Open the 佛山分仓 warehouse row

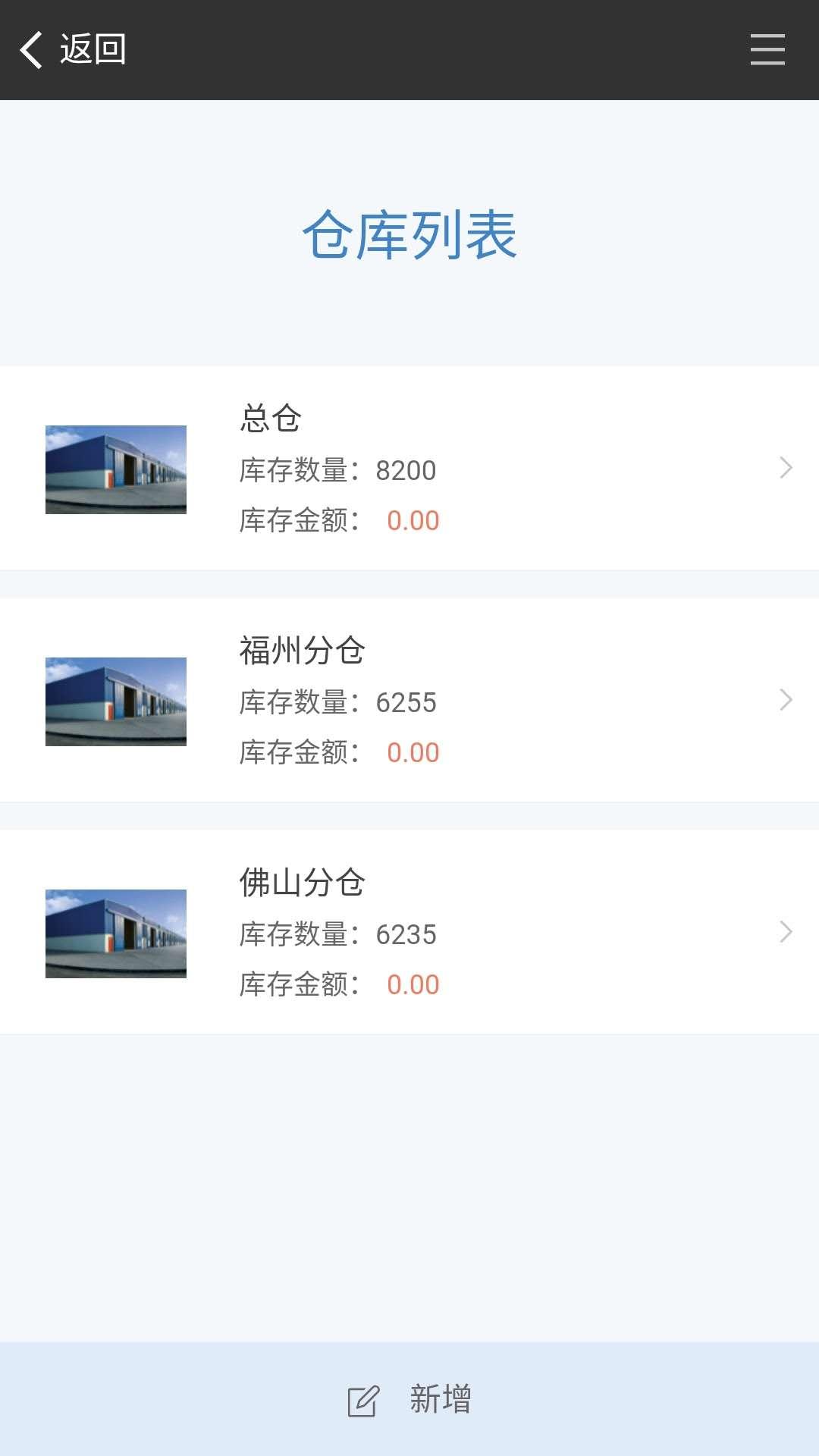click(x=409, y=932)
